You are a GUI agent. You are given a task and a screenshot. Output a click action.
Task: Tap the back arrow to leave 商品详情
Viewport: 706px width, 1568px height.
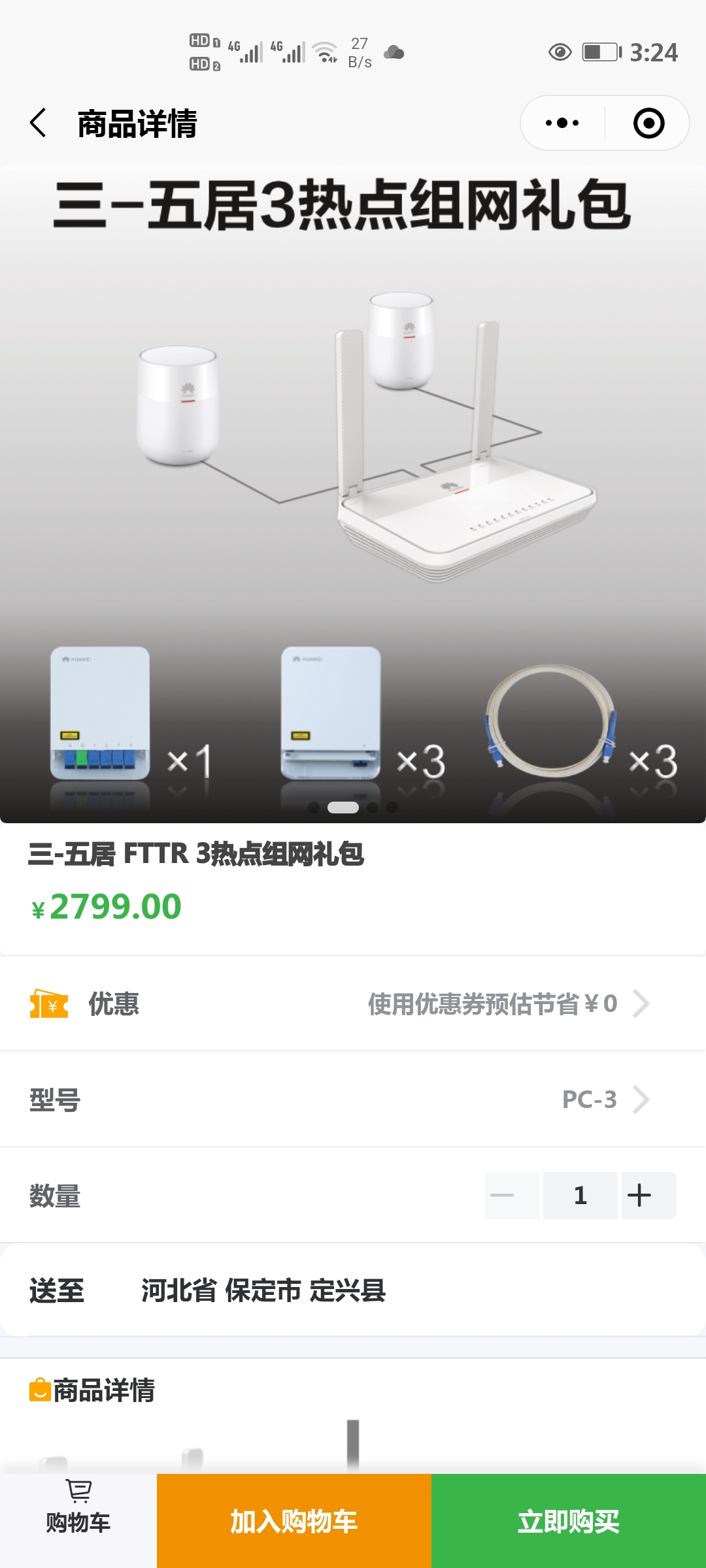tap(38, 123)
